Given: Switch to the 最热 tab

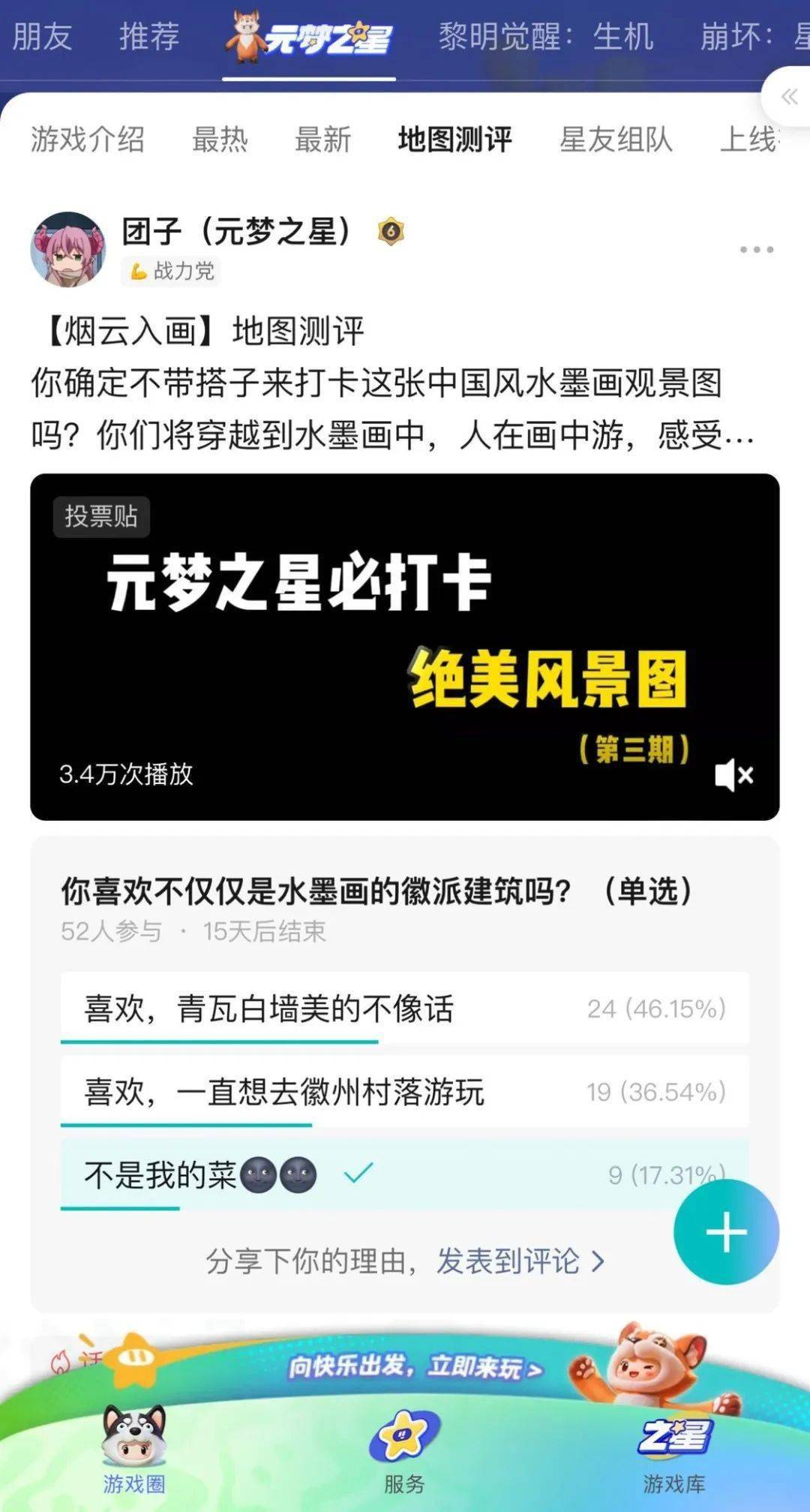Looking at the screenshot, I should pos(220,140).
